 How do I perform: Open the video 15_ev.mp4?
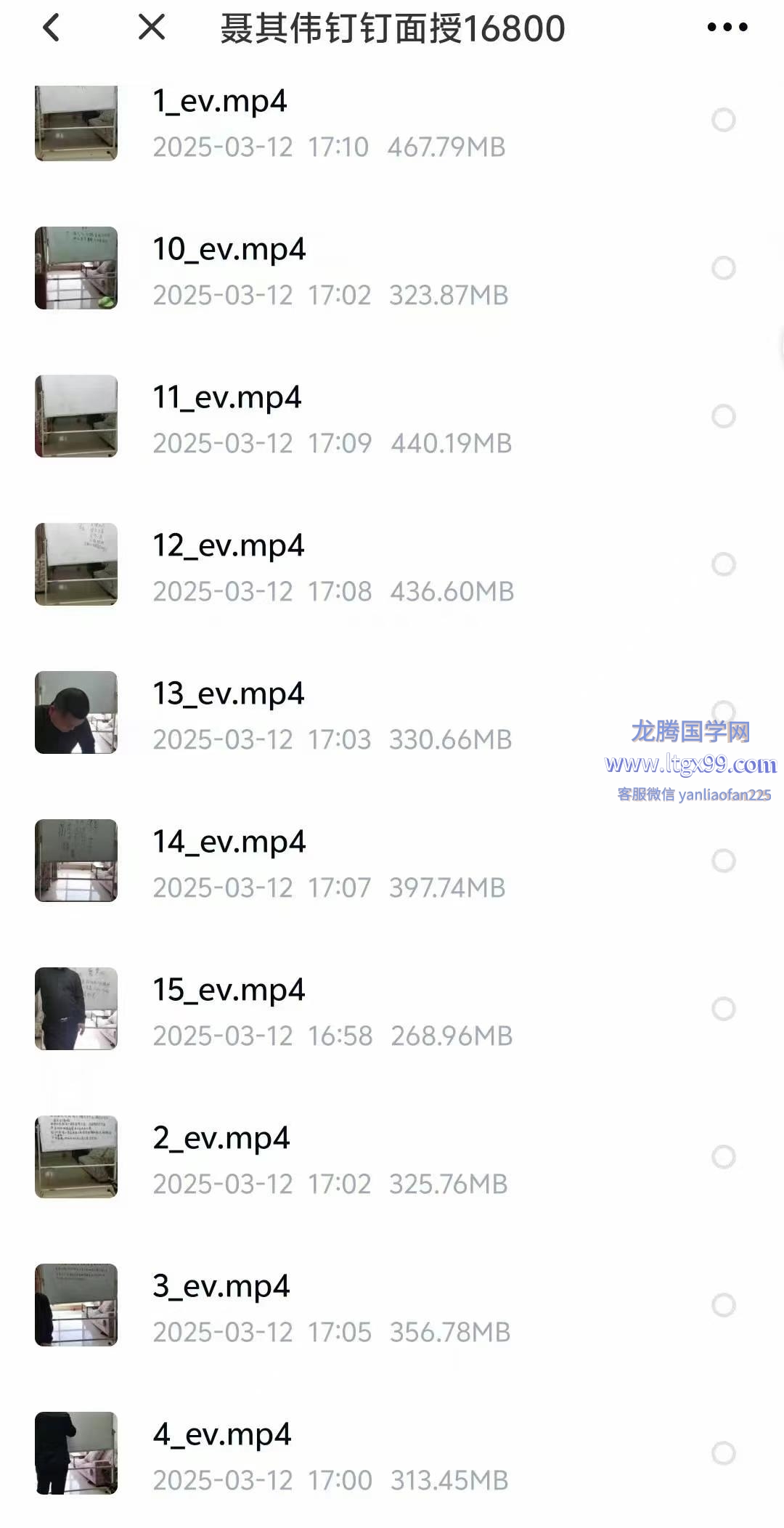(392, 1009)
